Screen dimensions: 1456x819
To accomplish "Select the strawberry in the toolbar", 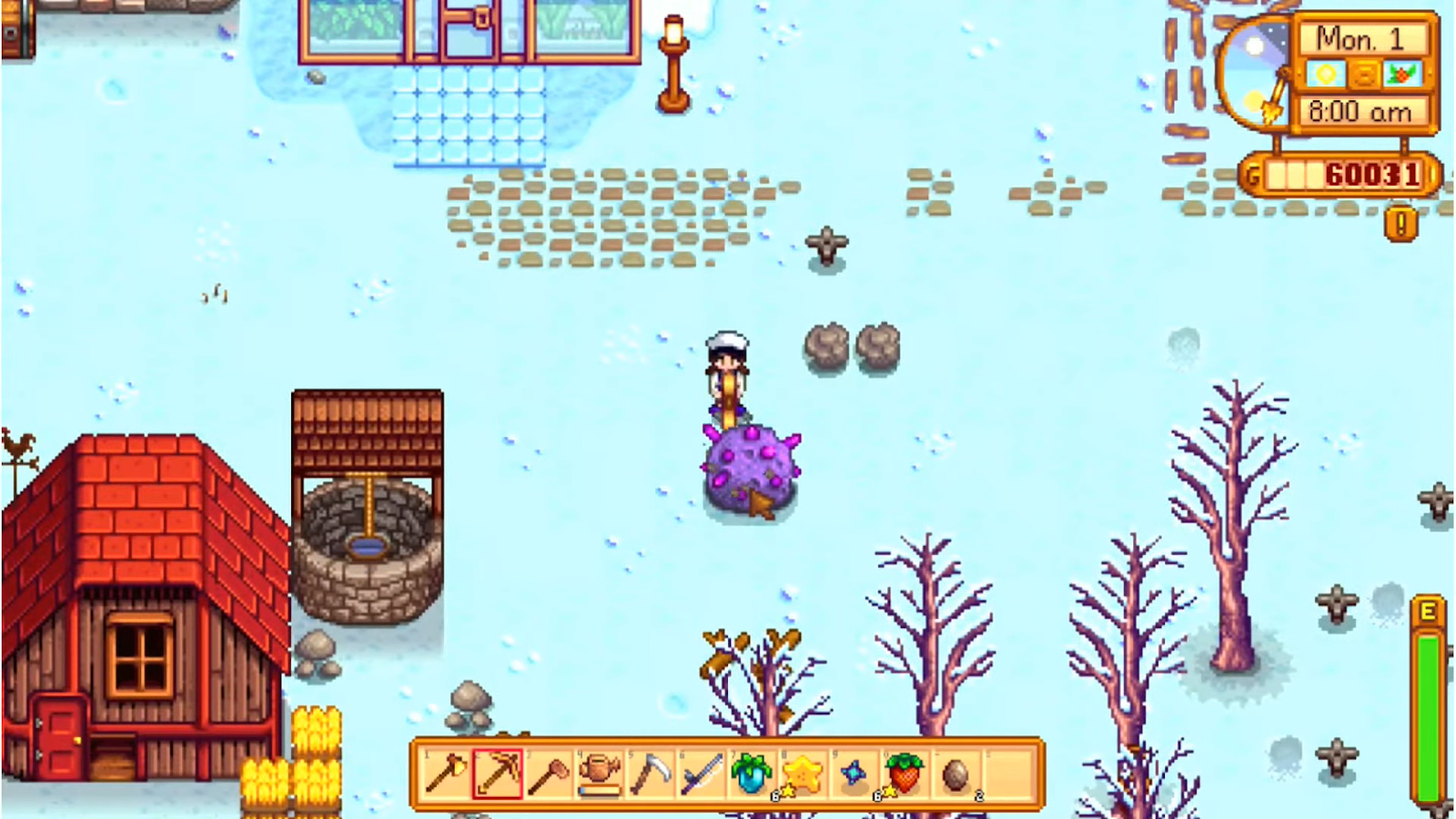I will (x=905, y=773).
